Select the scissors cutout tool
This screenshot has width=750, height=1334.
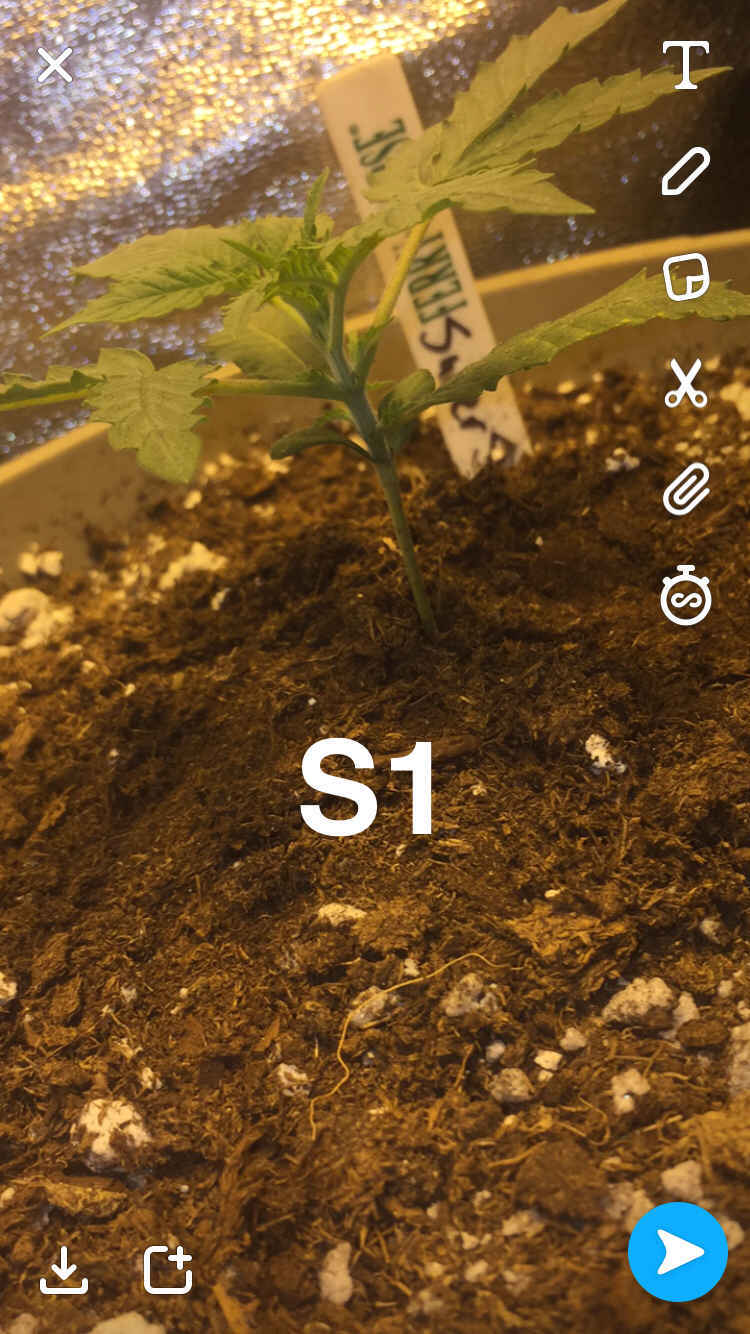(x=686, y=383)
